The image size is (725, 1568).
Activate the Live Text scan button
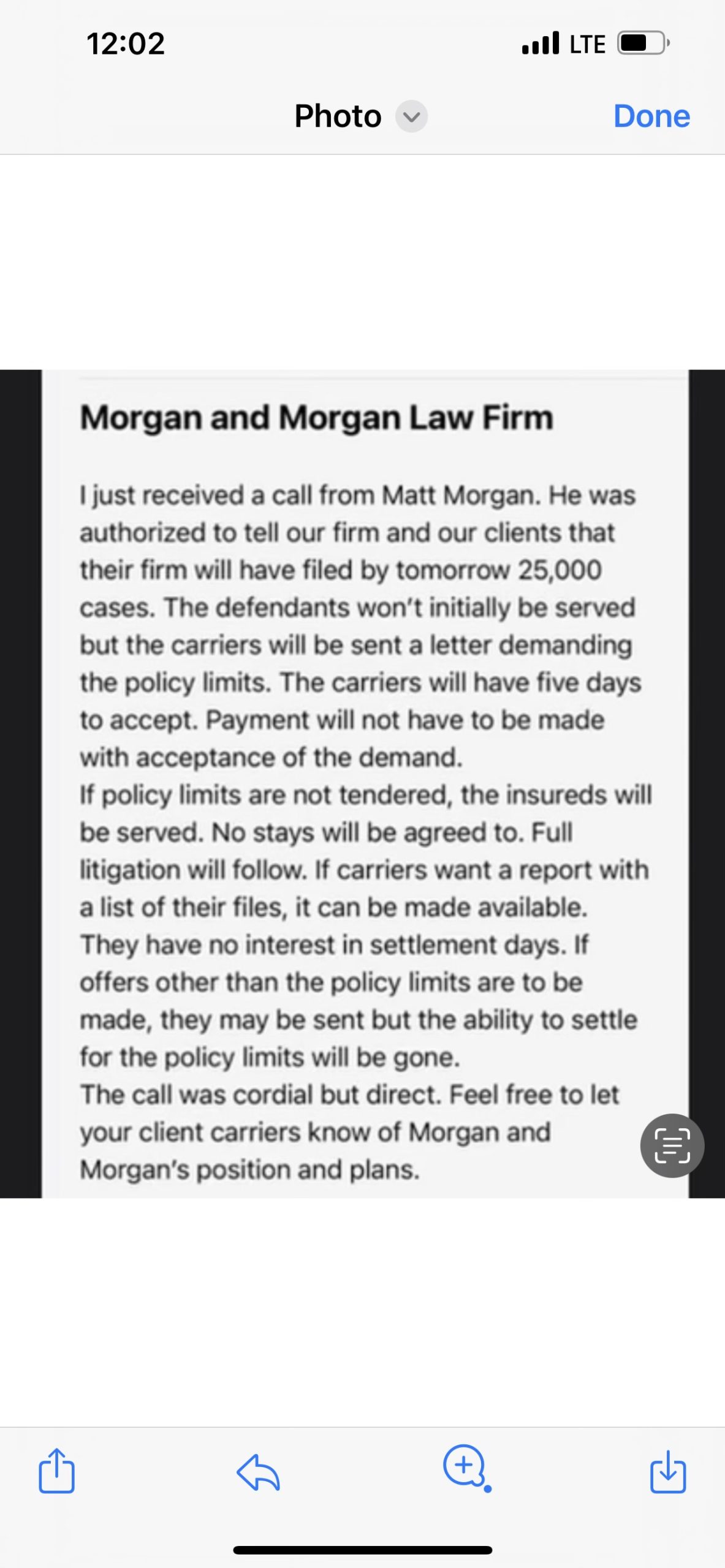[672, 1145]
